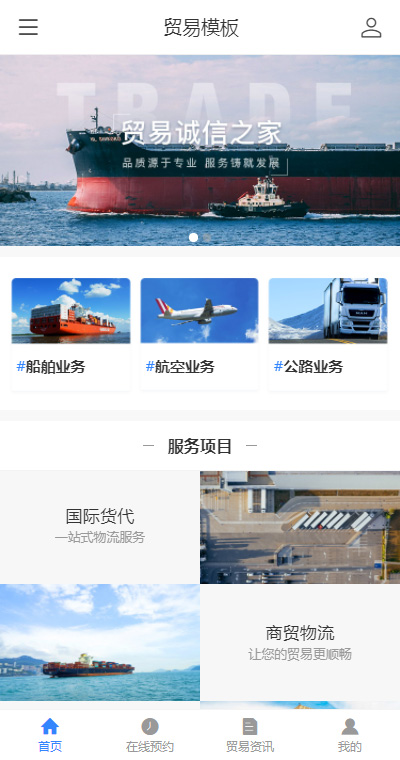This screenshot has width=400, height=760.
Task: Switch to the 贸易资讯 tab
Action: (x=250, y=735)
